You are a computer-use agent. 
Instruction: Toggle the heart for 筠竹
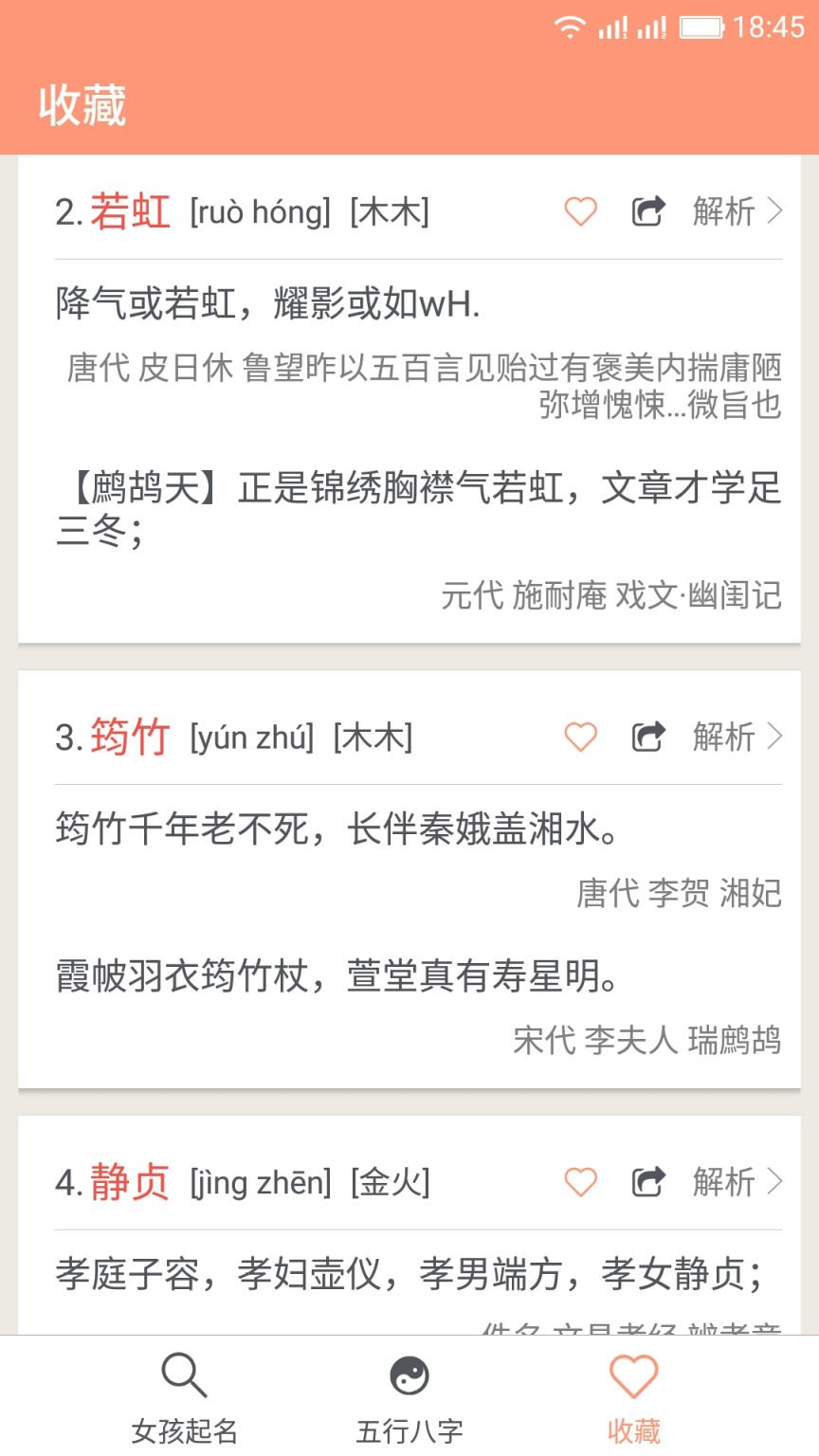[578, 737]
